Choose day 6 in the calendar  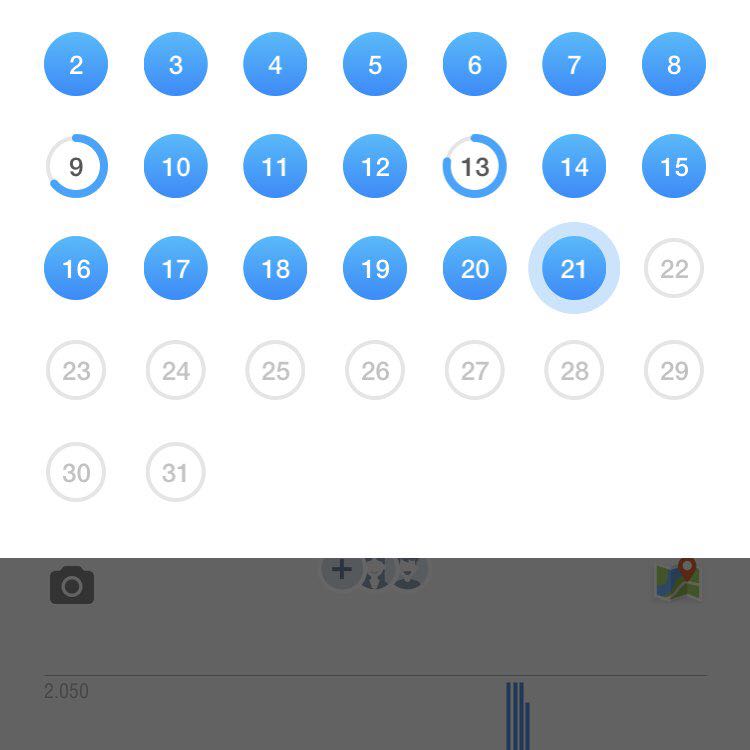pos(475,65)
